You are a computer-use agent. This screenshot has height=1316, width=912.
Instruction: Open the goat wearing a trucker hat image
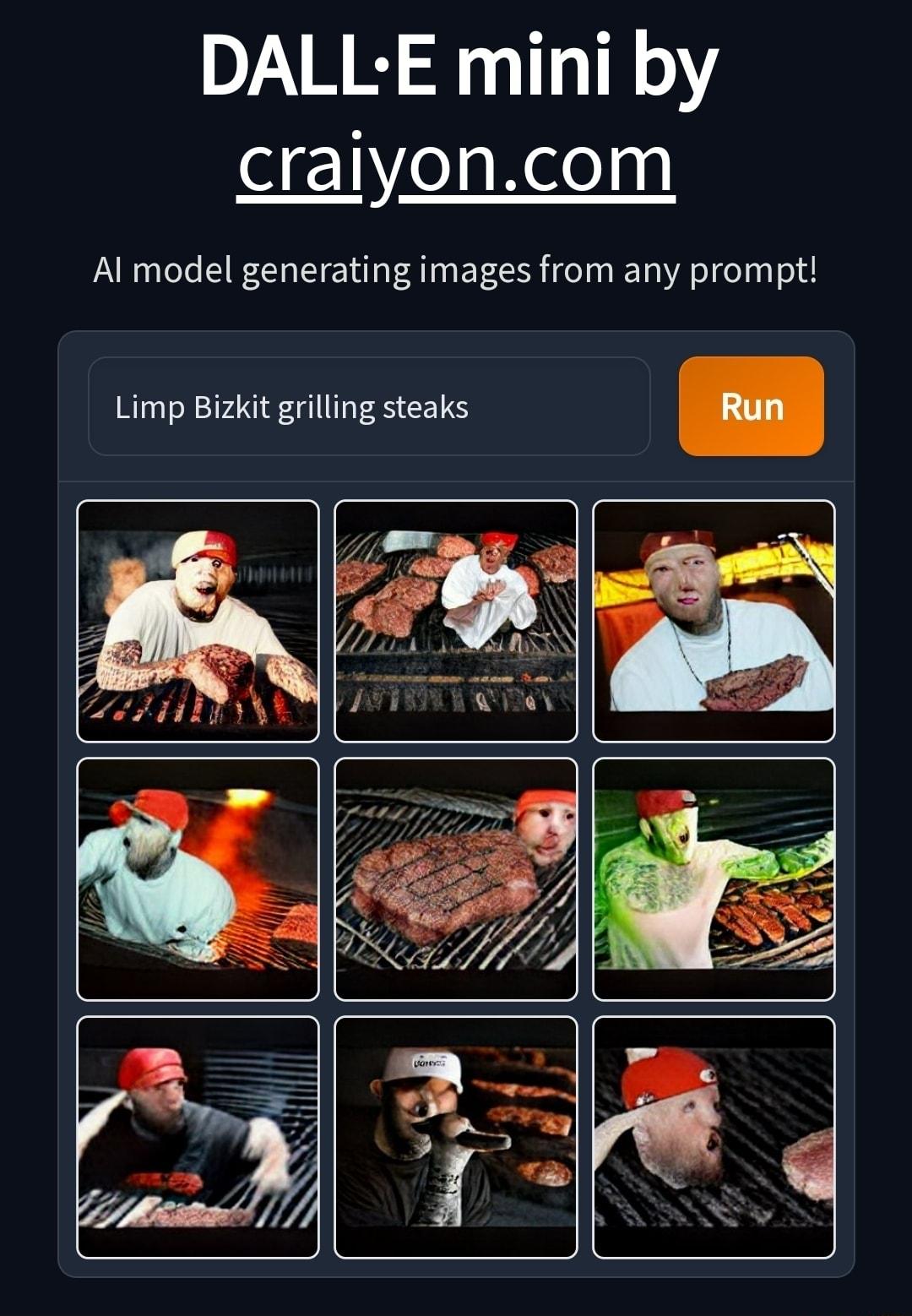pyautogui.click(x=456, y=1140)
